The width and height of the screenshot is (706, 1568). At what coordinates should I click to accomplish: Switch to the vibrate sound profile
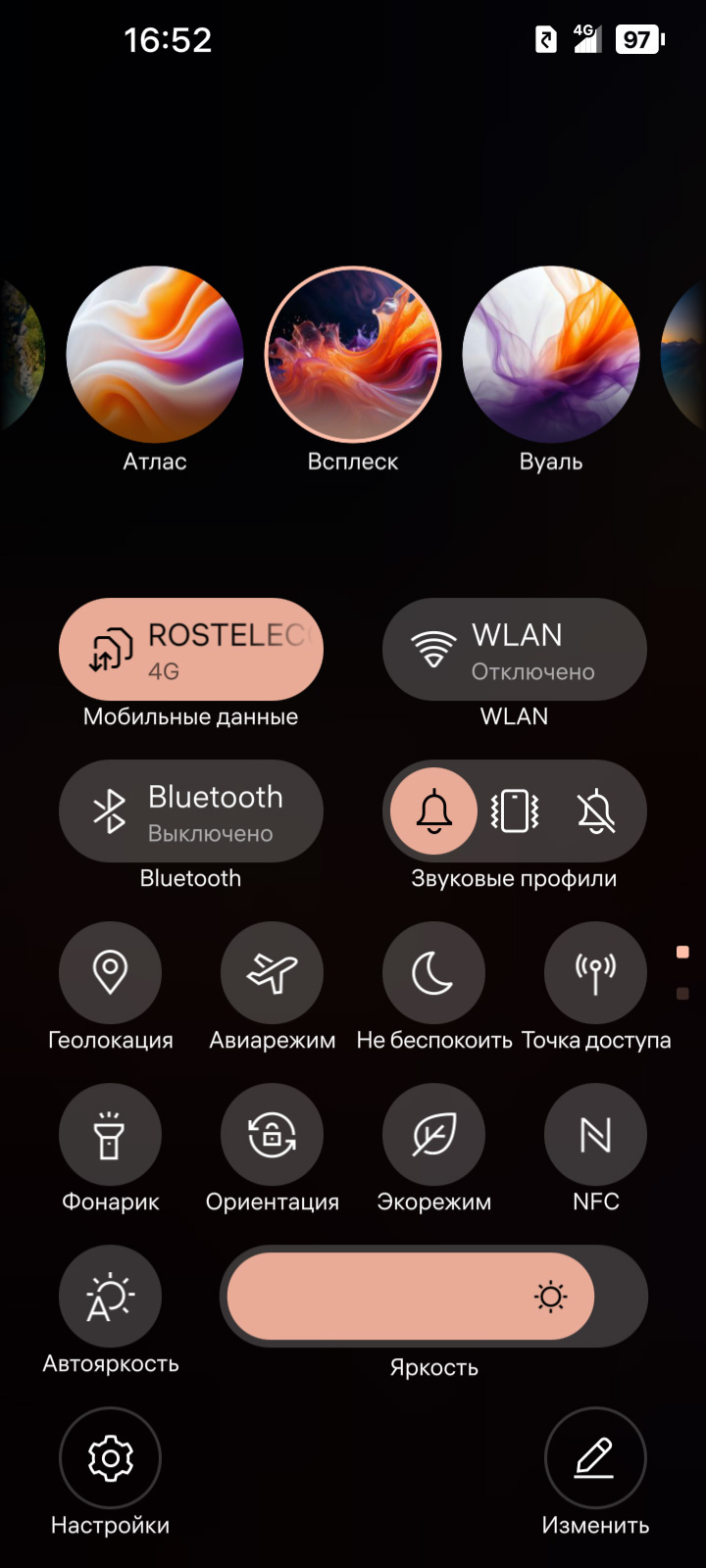coord(515,811)
